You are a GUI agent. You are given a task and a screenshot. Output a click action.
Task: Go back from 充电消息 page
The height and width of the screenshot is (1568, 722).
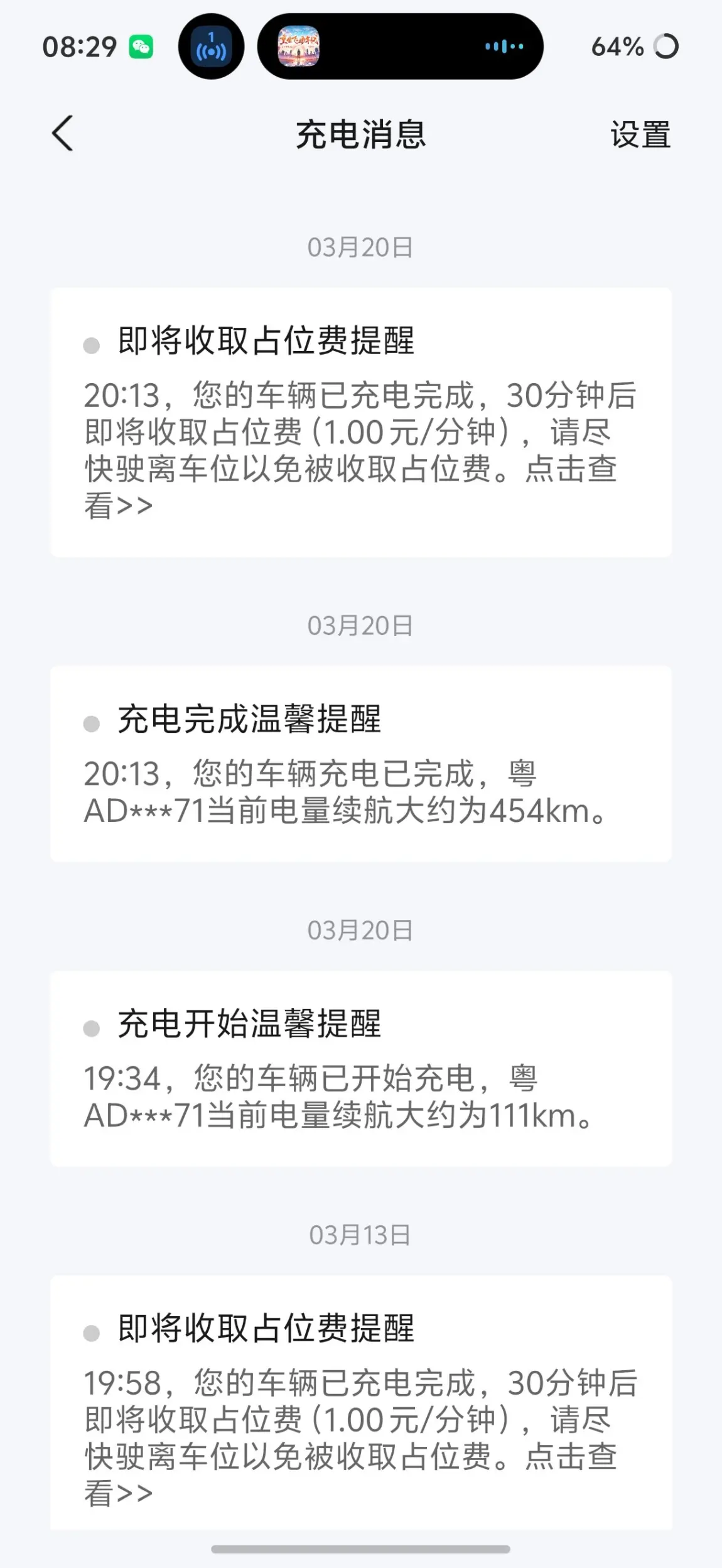click(x=62, y=133)
